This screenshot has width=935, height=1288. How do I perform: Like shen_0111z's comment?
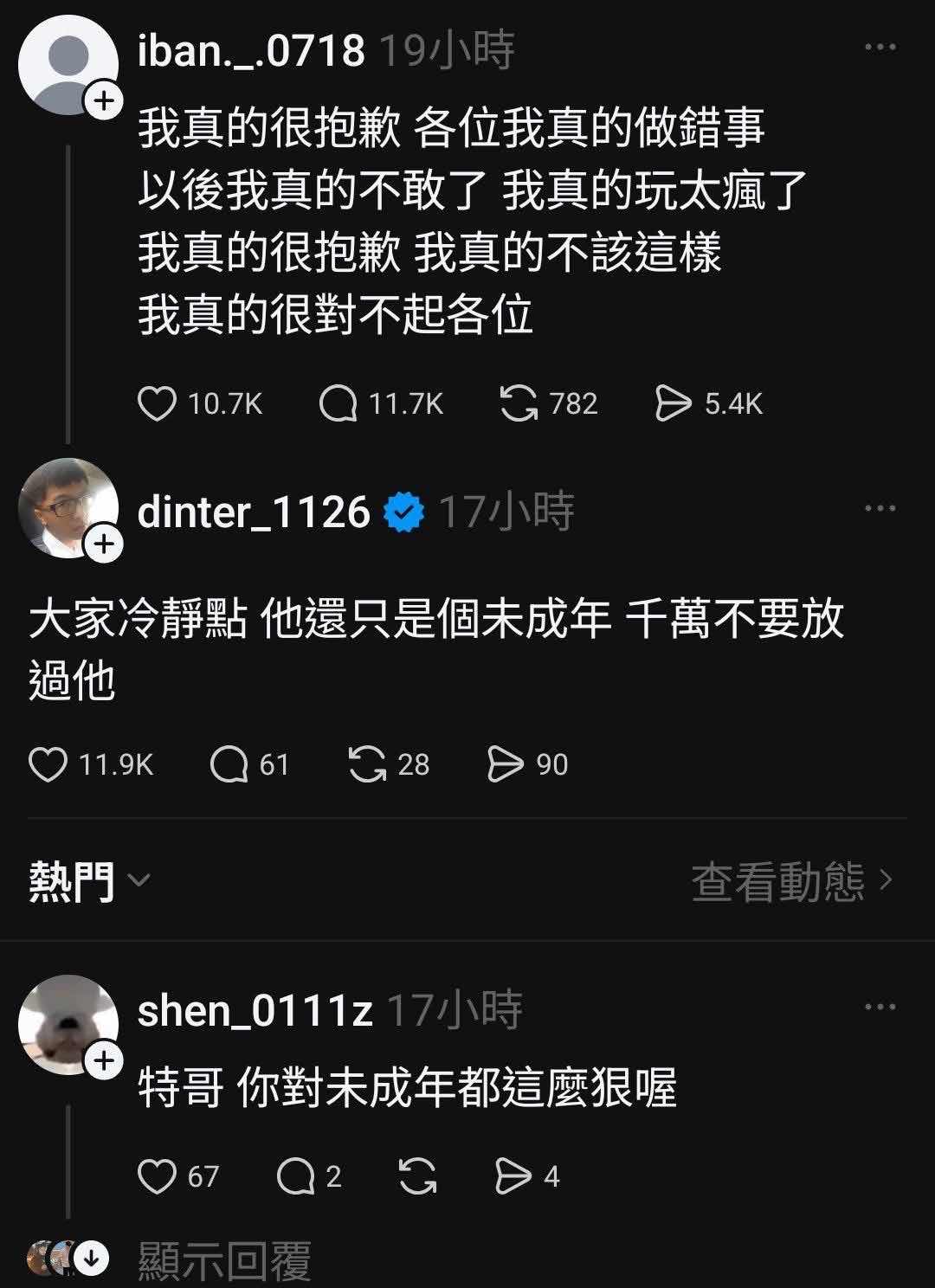pos(157,1176)
